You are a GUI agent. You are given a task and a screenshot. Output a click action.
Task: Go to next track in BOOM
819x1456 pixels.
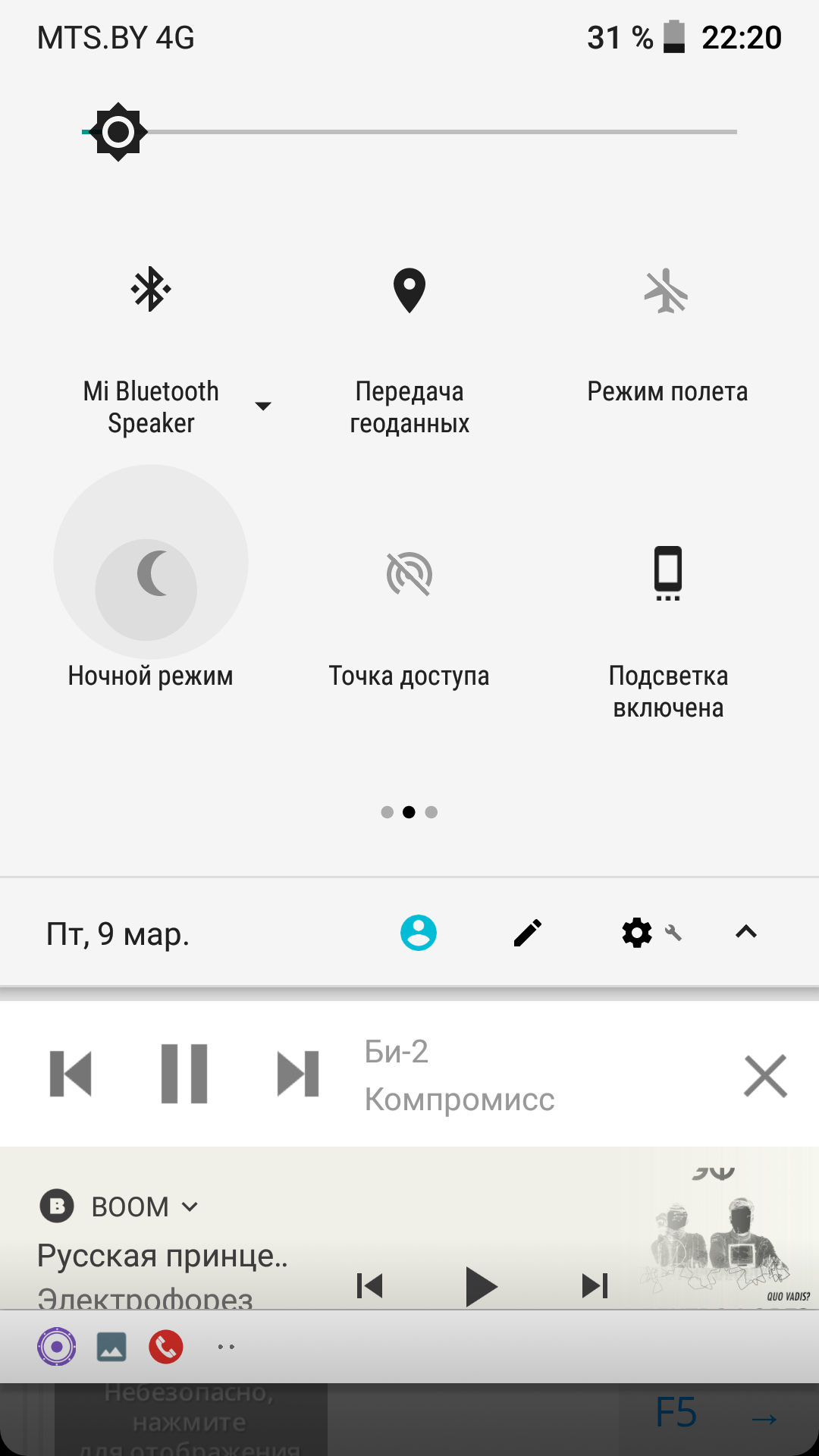(x=595, y=1286)
